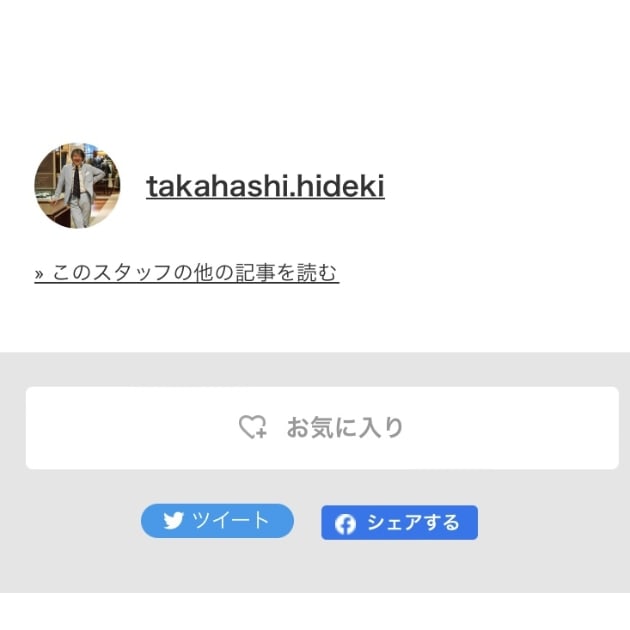Add this article to お気に入り
The image size is (630, 630).
click(322, 428)
